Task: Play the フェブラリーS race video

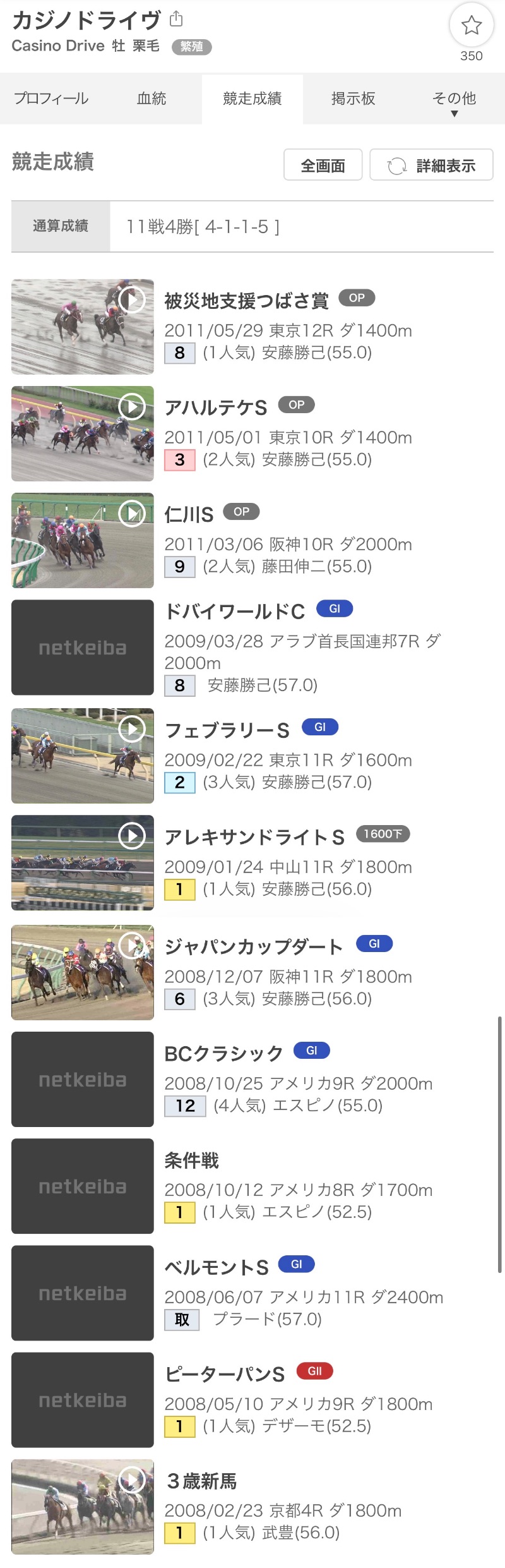Action: [131, 729]
